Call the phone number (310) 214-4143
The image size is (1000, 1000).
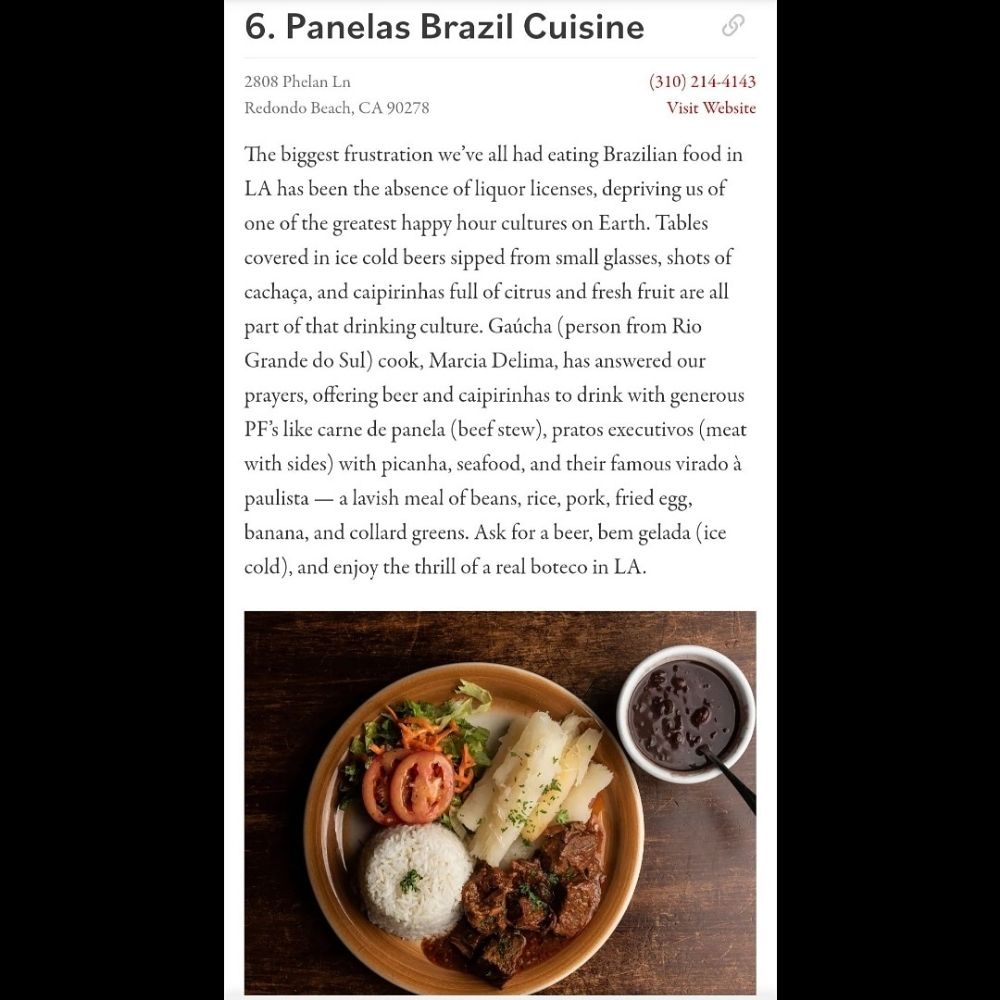[x=702, y=82]
